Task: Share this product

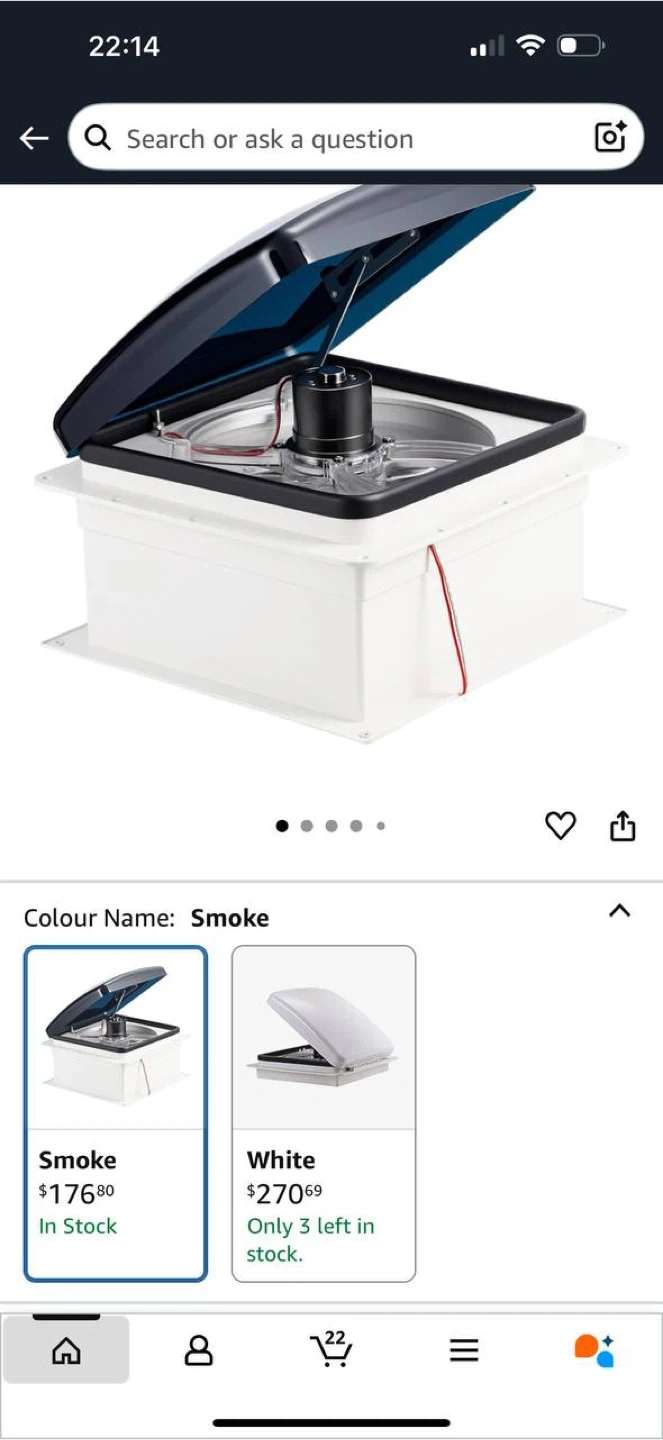Action: click(623, 826)
